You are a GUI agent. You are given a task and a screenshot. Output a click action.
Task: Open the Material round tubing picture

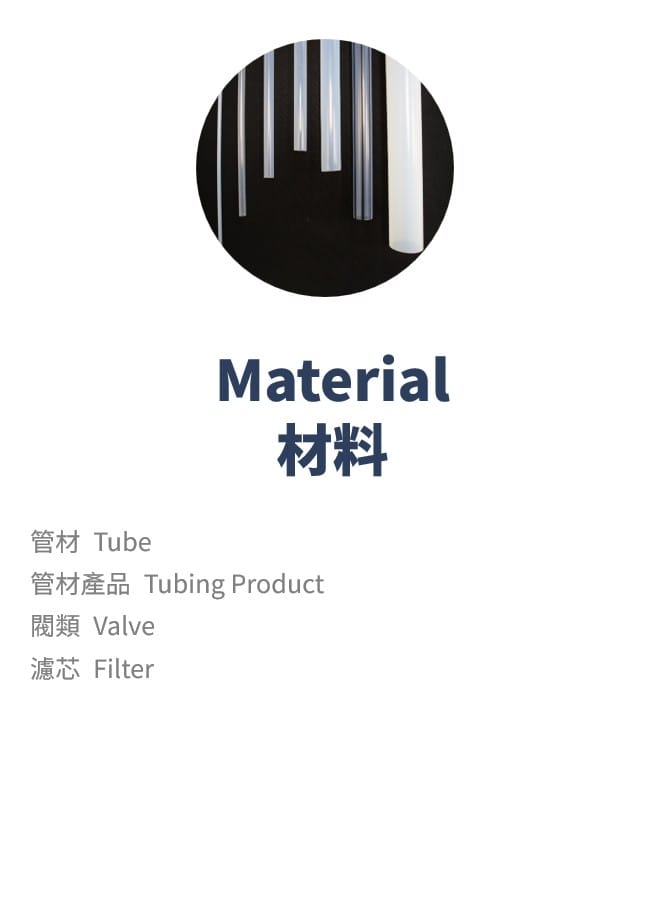[324, 168]
